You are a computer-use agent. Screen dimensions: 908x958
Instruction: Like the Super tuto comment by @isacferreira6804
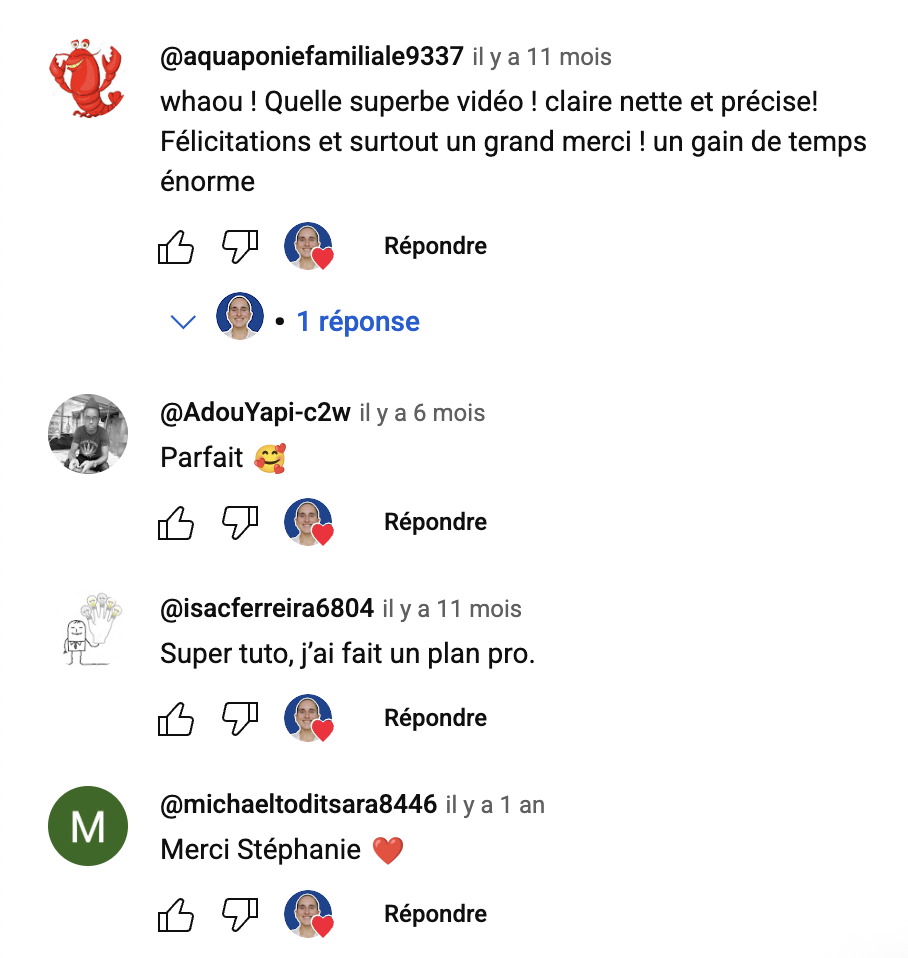pyautogui.click(x=176, y=718)
